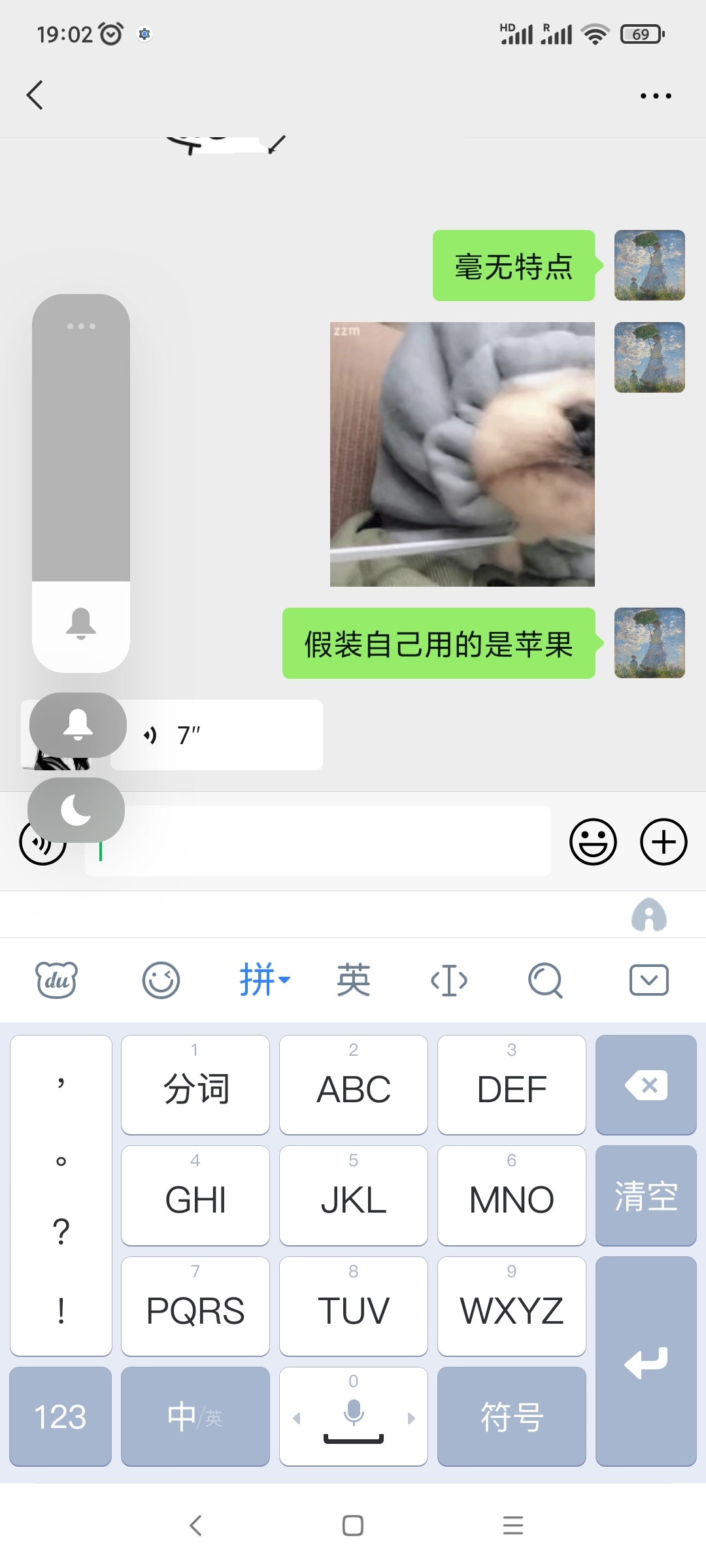Switch to the 123 number keyboard
This screenshot has height=1568, width=706.
tap(60, 1416)
